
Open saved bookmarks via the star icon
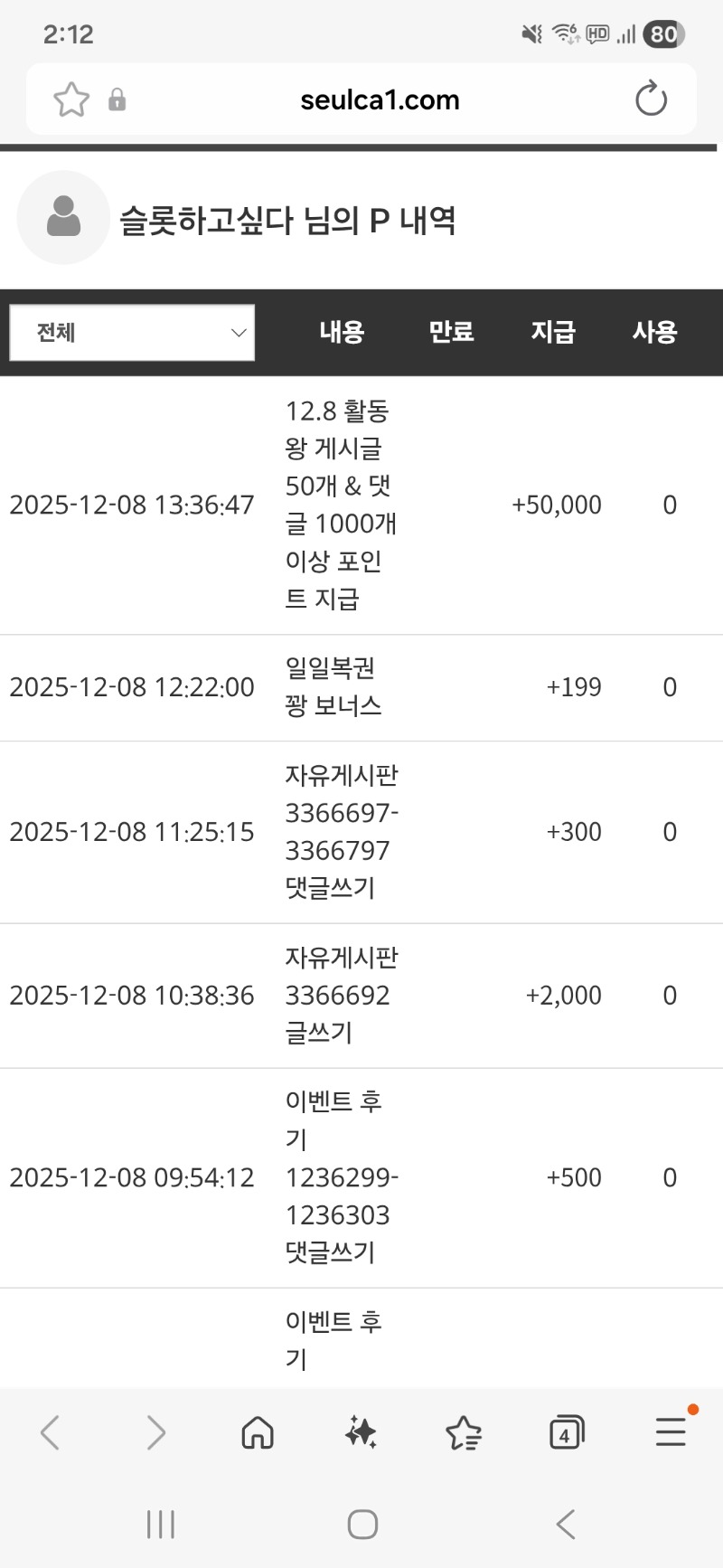[464, 1432]
